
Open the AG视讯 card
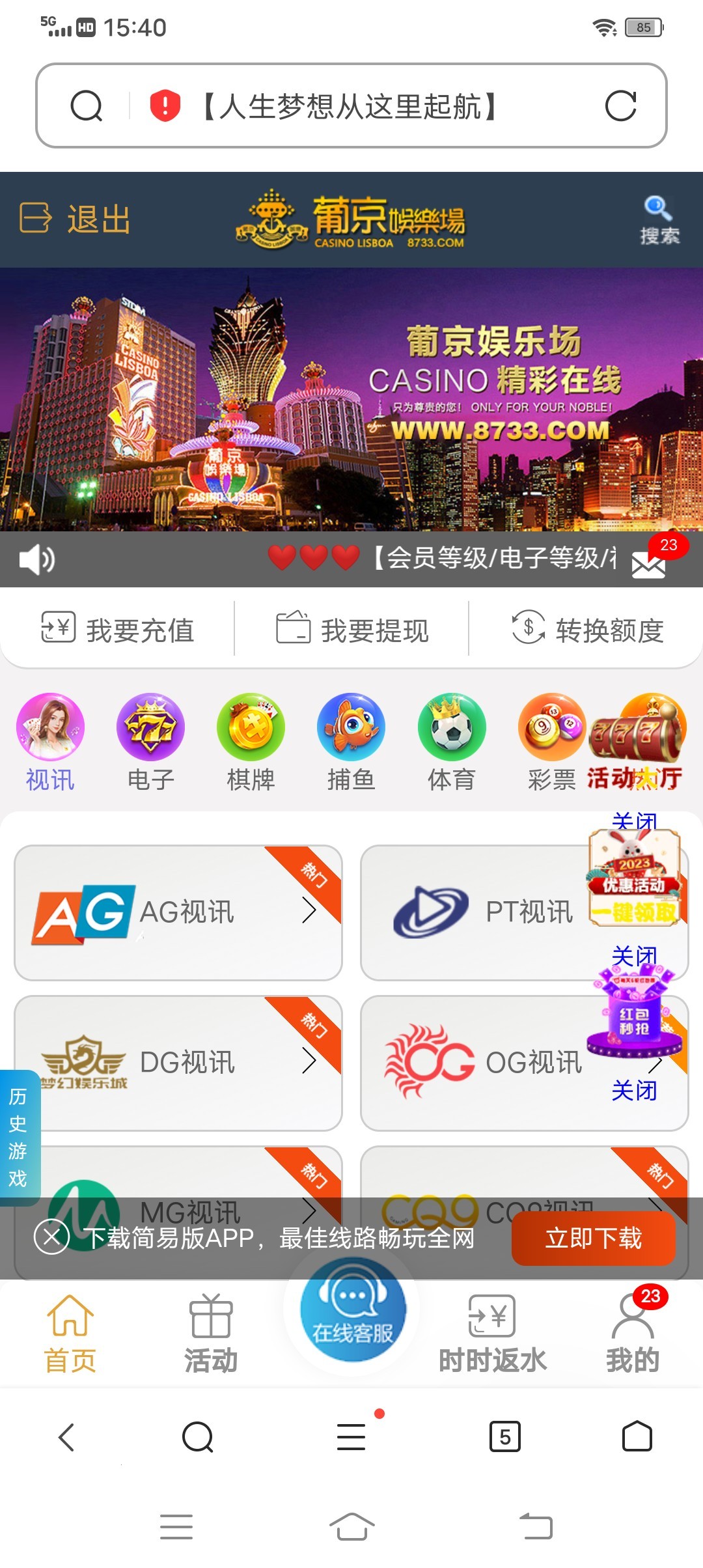pyautogui.click(x=178, y=912)
